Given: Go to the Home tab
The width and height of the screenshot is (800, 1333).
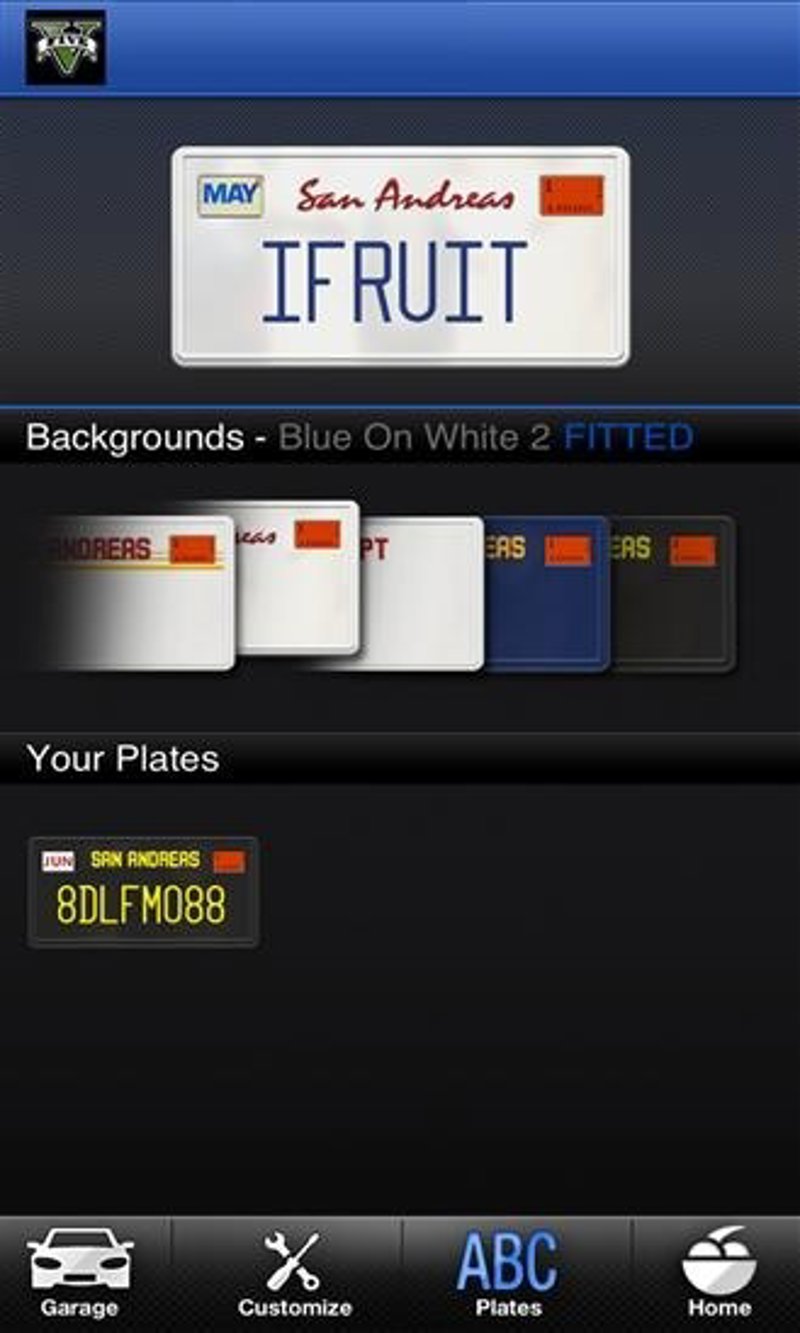Looking at the screenshot, I should [x=719, y=1274].
